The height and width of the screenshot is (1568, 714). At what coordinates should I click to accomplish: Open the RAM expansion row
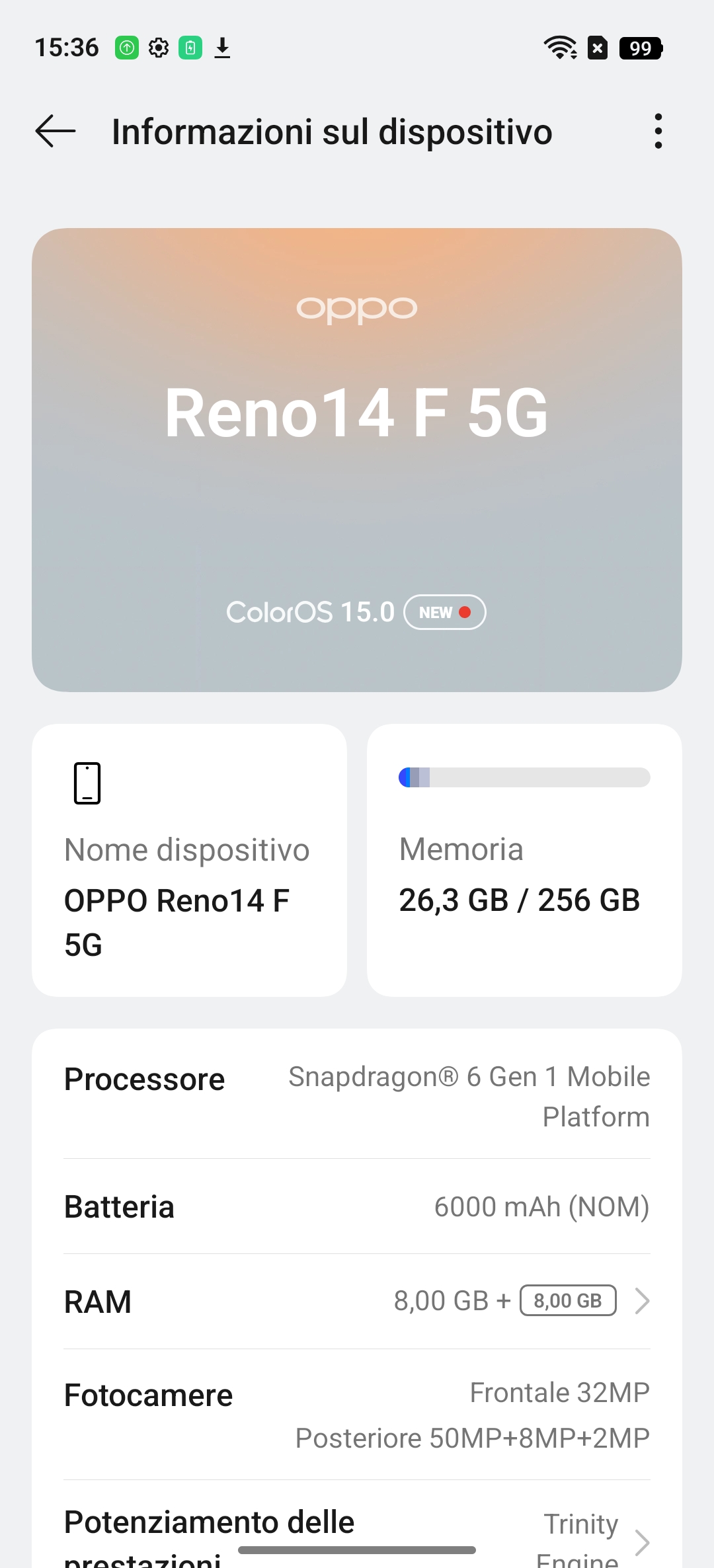[x=357, y=1301]
